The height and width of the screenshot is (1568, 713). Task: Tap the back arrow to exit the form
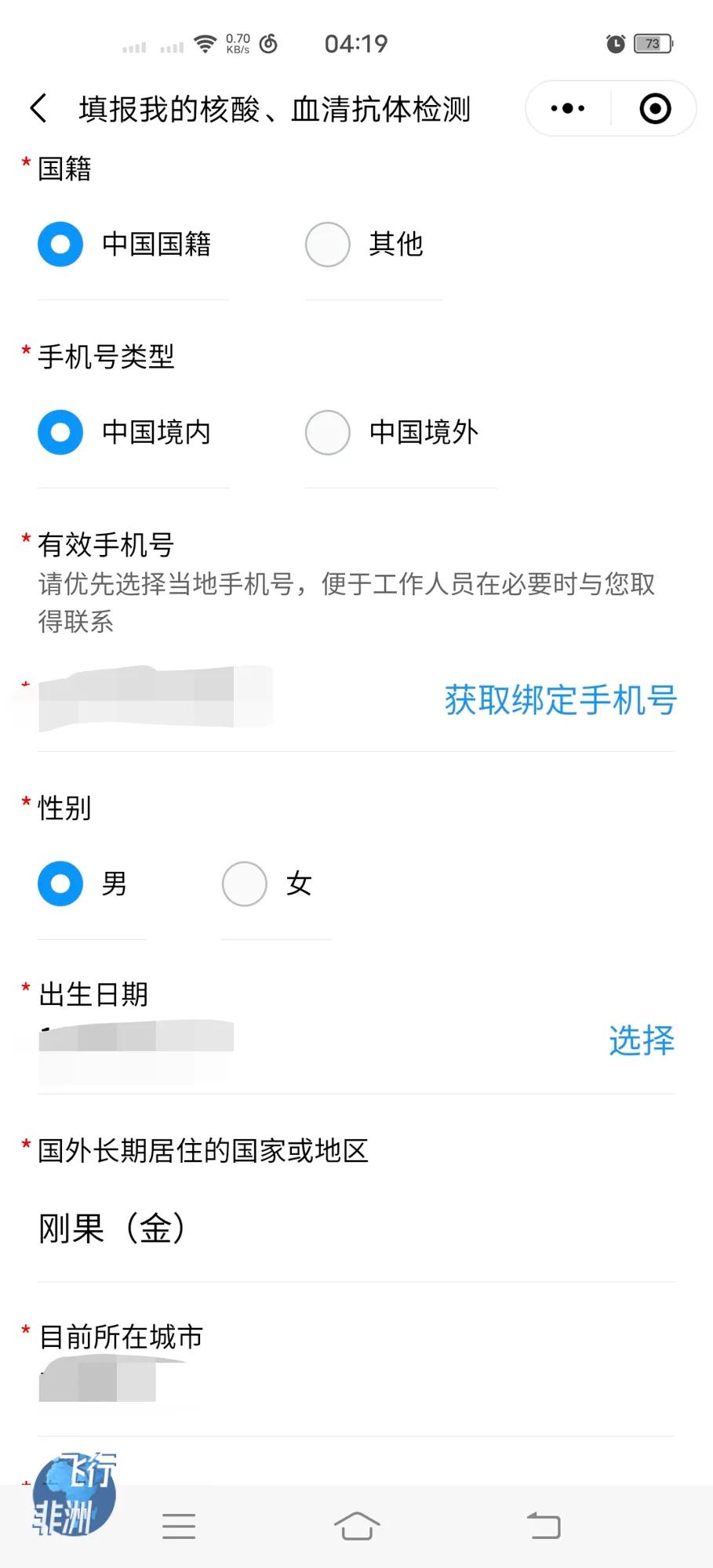click(37, 108)
